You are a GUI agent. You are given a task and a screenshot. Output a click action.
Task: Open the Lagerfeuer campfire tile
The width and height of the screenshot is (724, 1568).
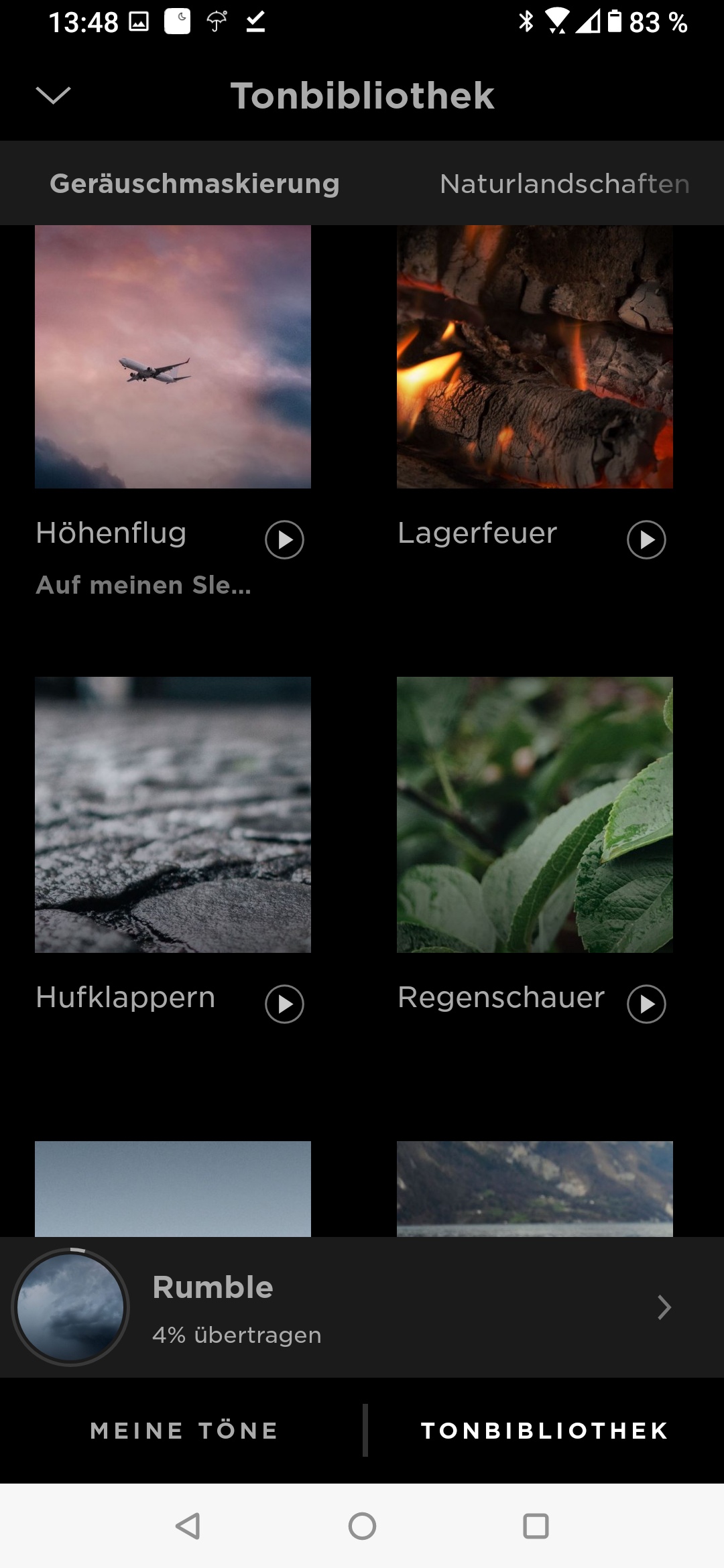tap(535, 356)
